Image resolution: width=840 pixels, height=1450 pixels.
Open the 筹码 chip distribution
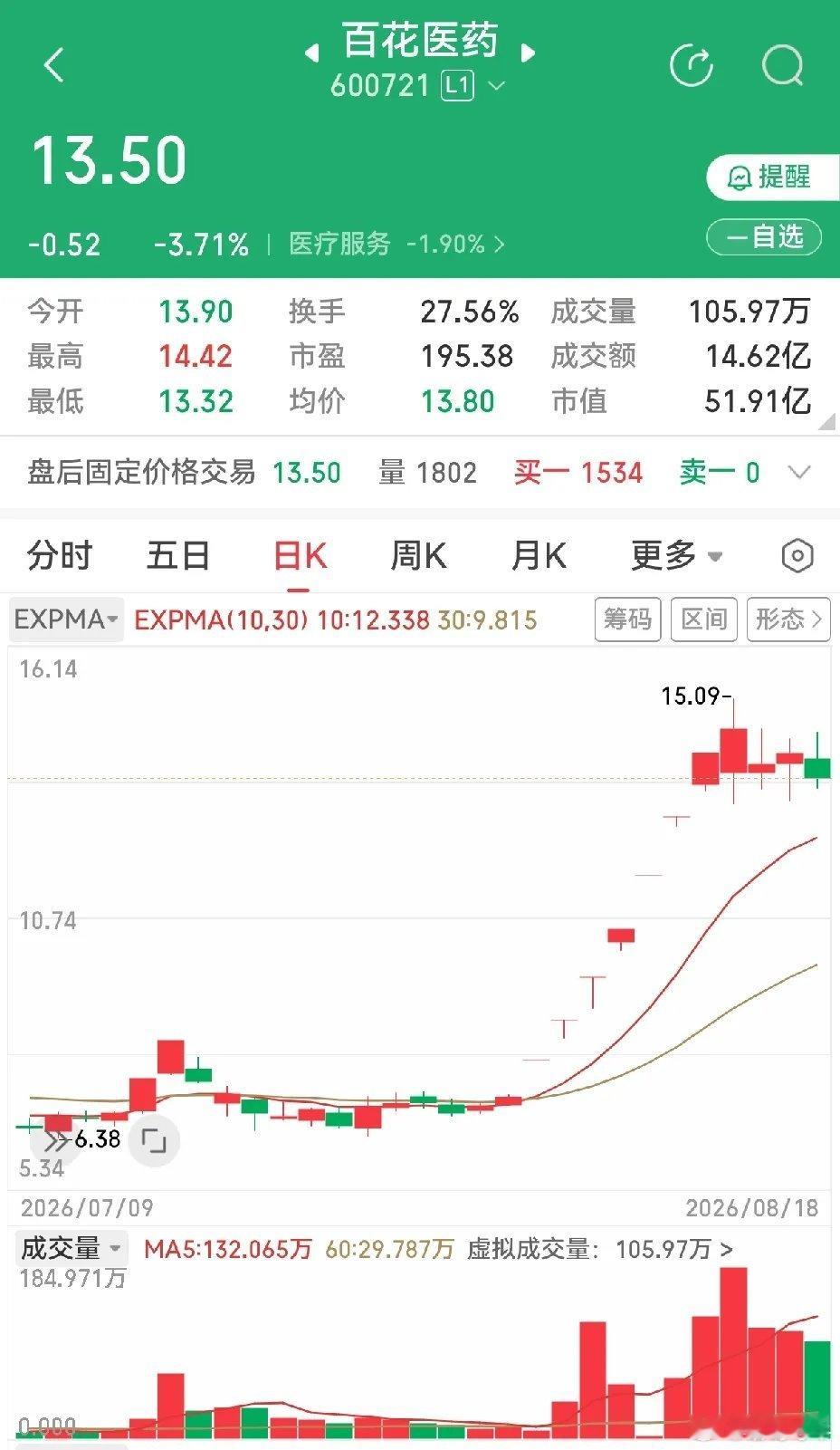point(628,619)
